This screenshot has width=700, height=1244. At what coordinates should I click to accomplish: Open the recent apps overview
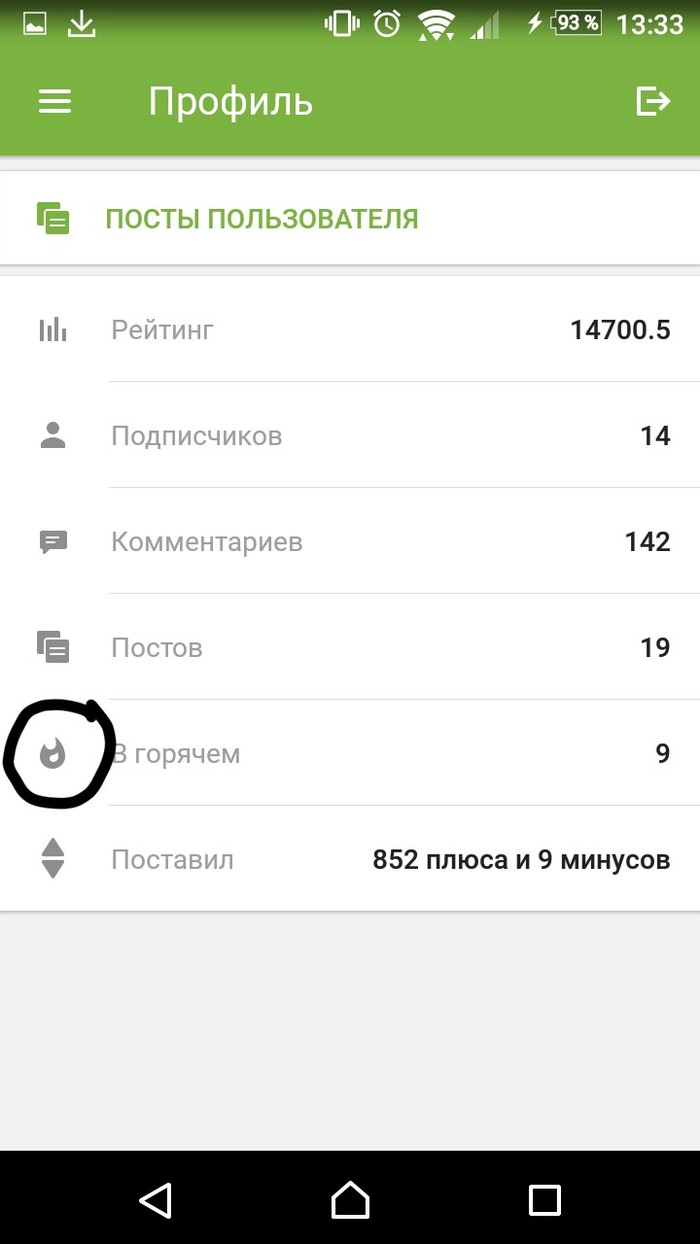(544, 1200)
